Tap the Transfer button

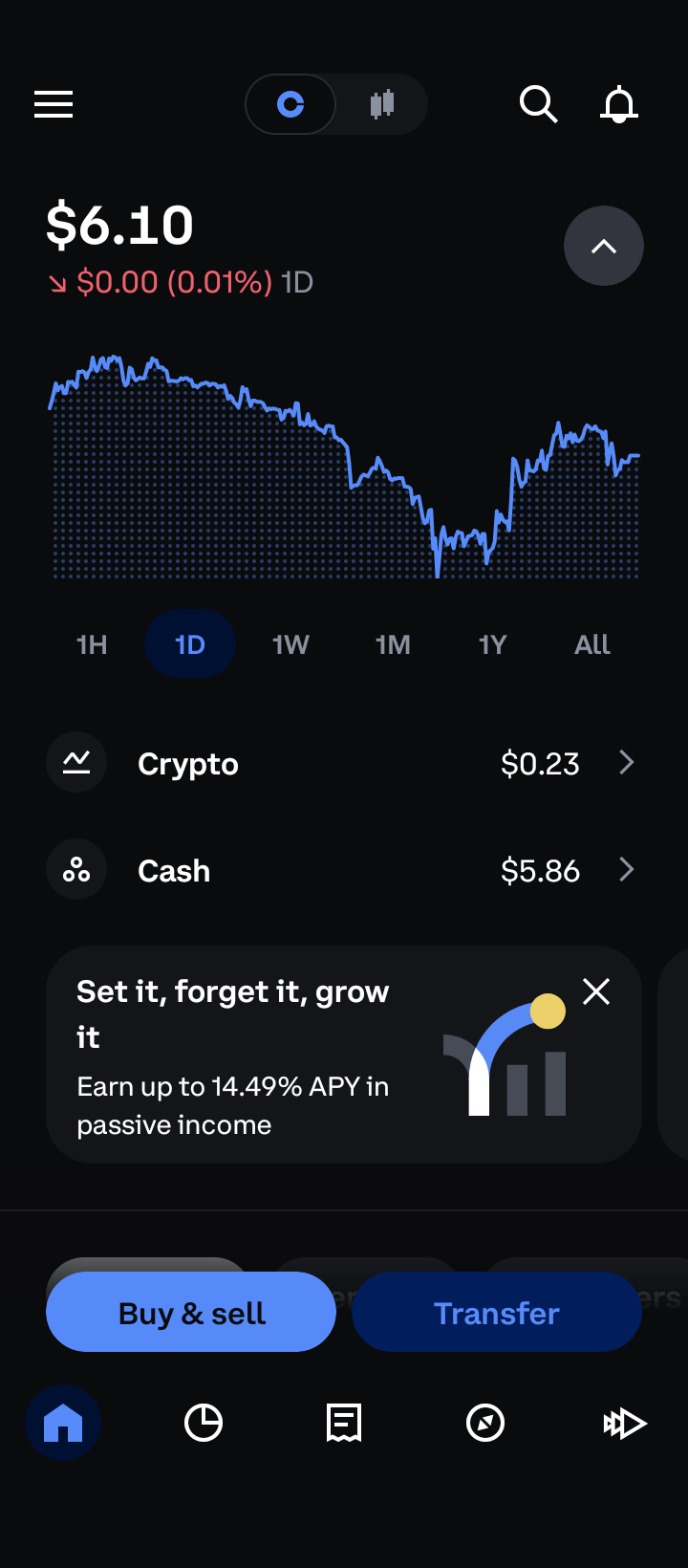click(x=497, y=1313)
